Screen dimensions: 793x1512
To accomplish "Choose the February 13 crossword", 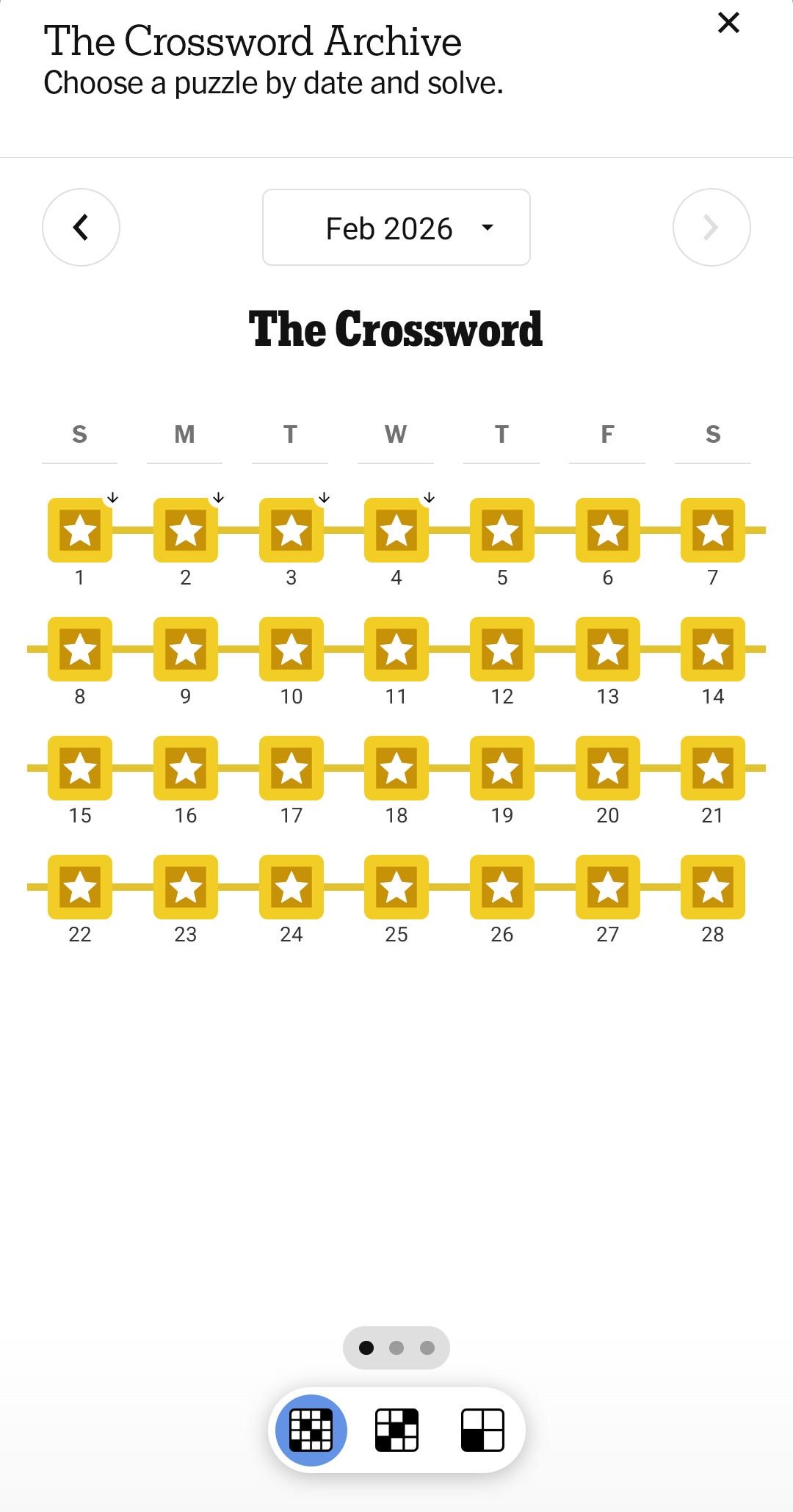I will pyautogui.click(x=607, y=649).
